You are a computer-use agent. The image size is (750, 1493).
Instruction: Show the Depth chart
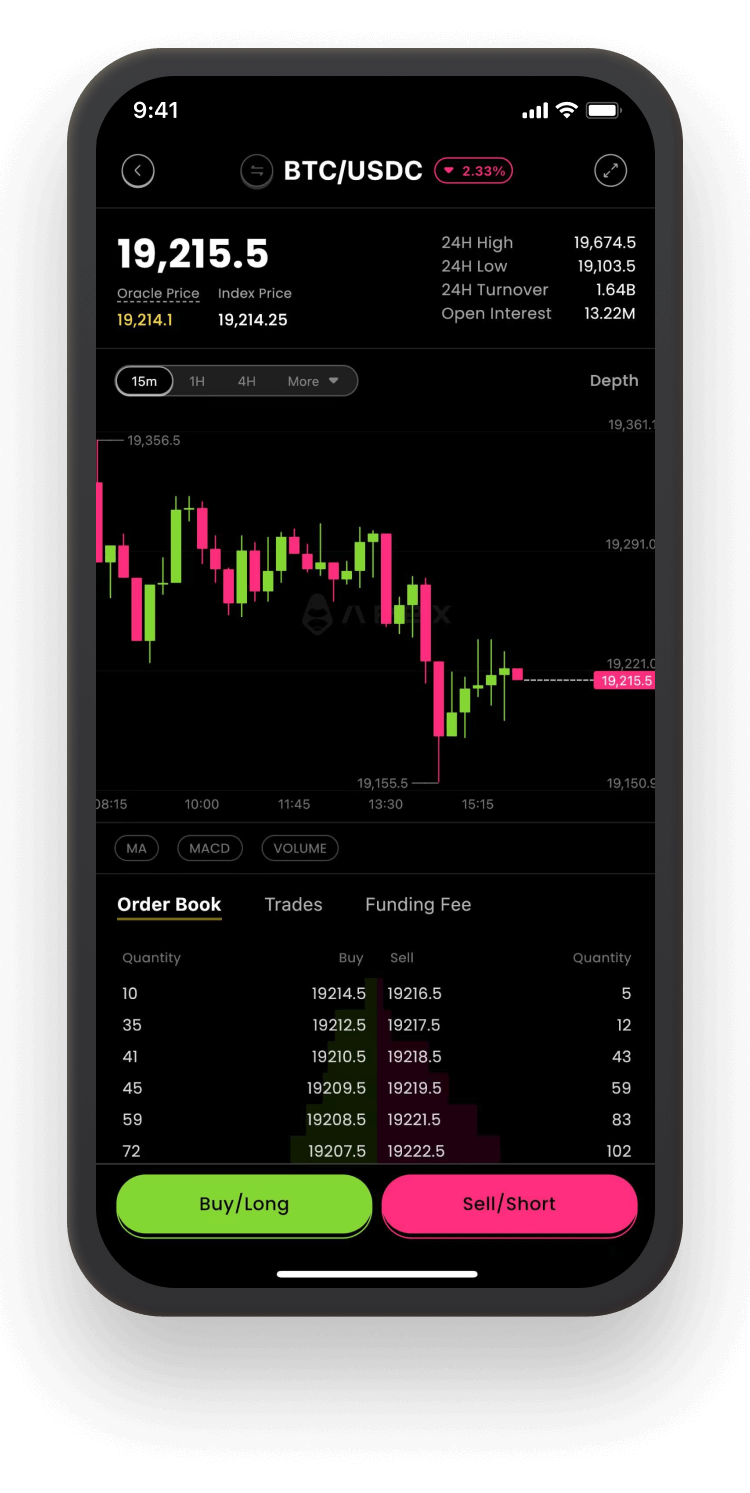click(x=613, y=380)
